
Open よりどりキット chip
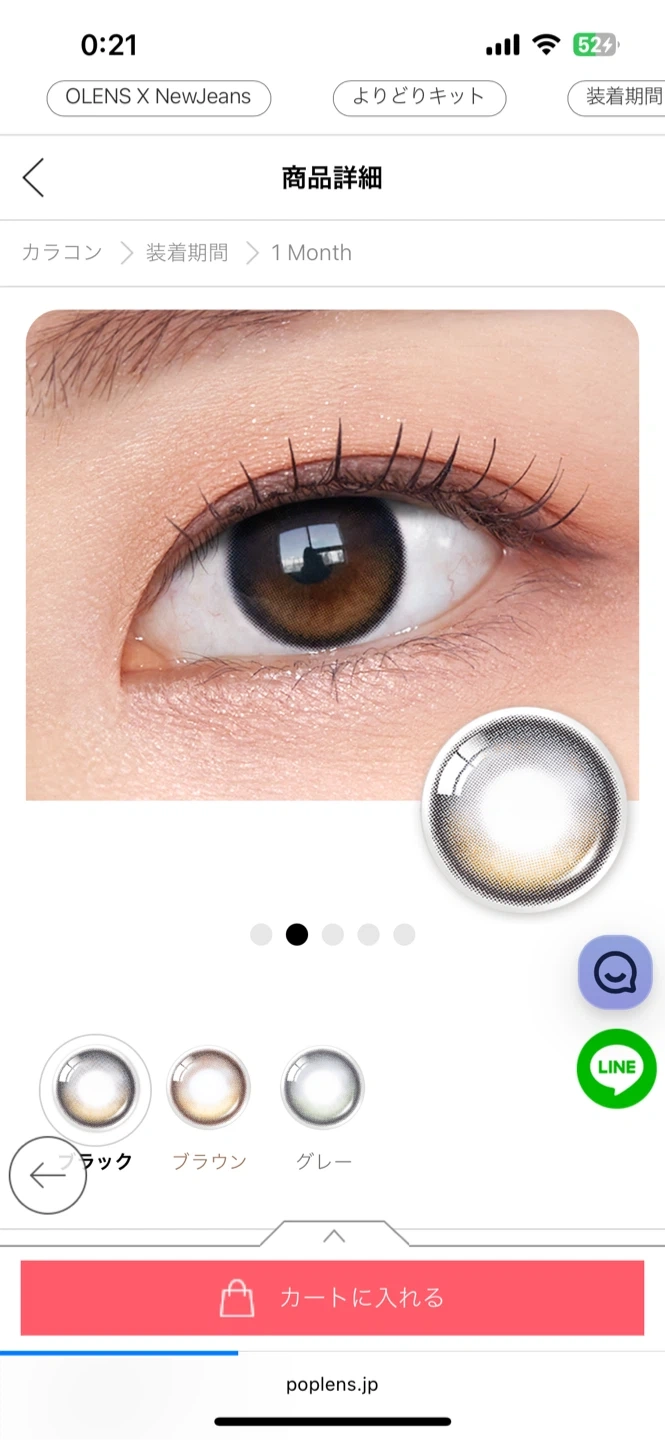(x=419, y=98)
